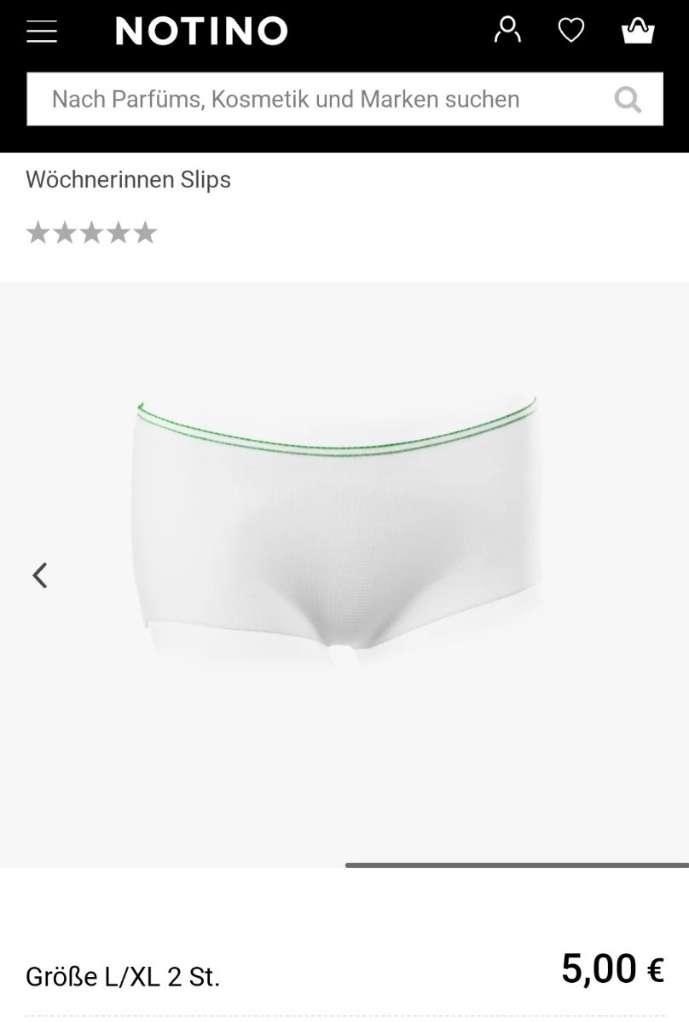This screenshot has height=1023, width=689.
Task: Tap the magnifier search icon
Action: 627,99
